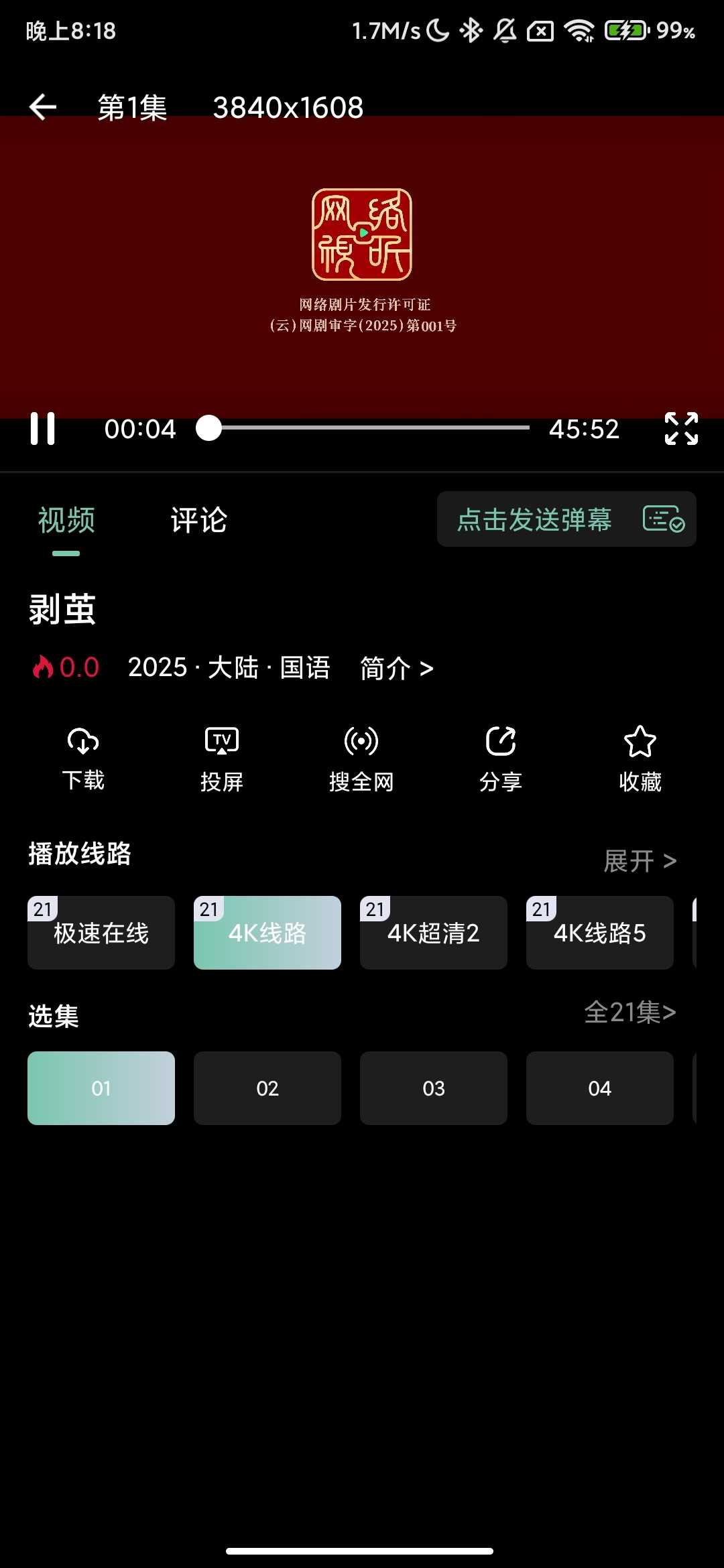Play episode 03
Screen dimensions: 724x1568
[433, 1088]
